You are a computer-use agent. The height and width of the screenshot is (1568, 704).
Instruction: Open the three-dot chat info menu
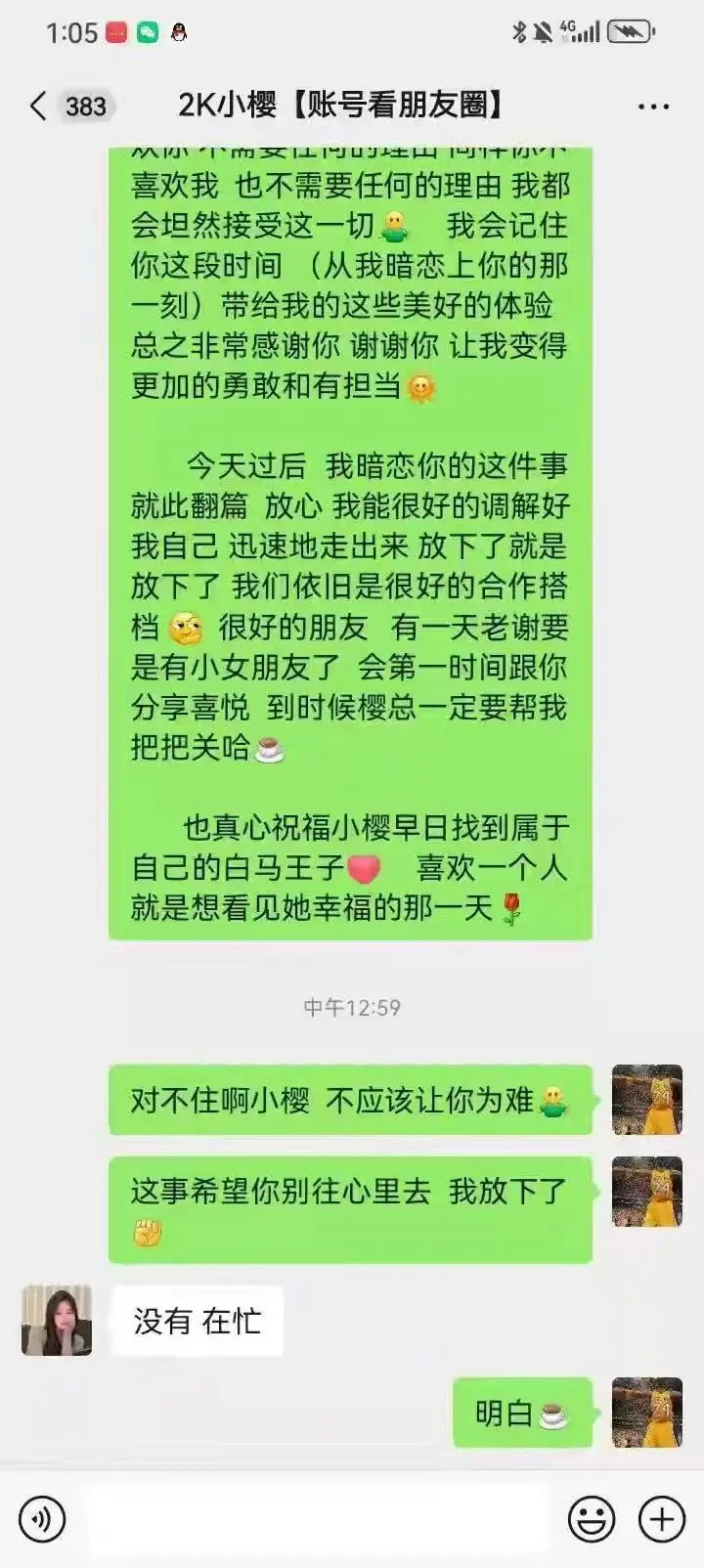[x=653, y=106]
